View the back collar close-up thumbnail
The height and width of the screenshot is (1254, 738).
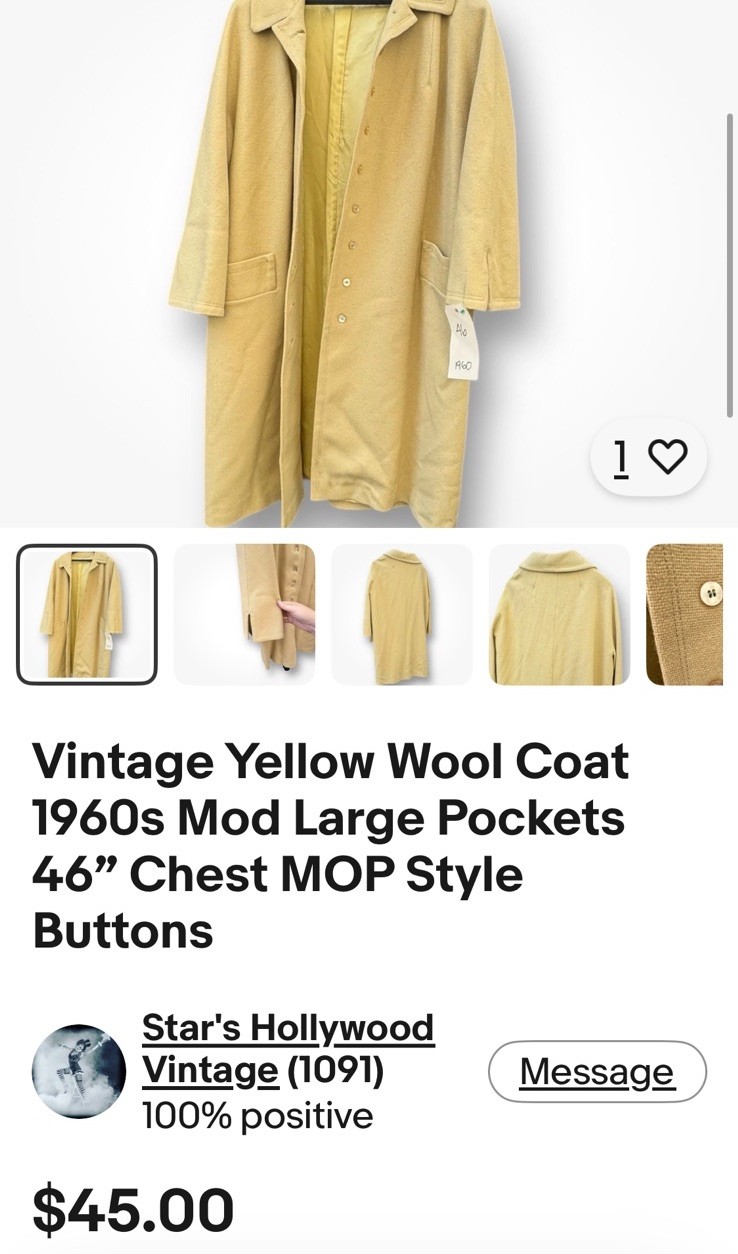click(x=559, y=614)
